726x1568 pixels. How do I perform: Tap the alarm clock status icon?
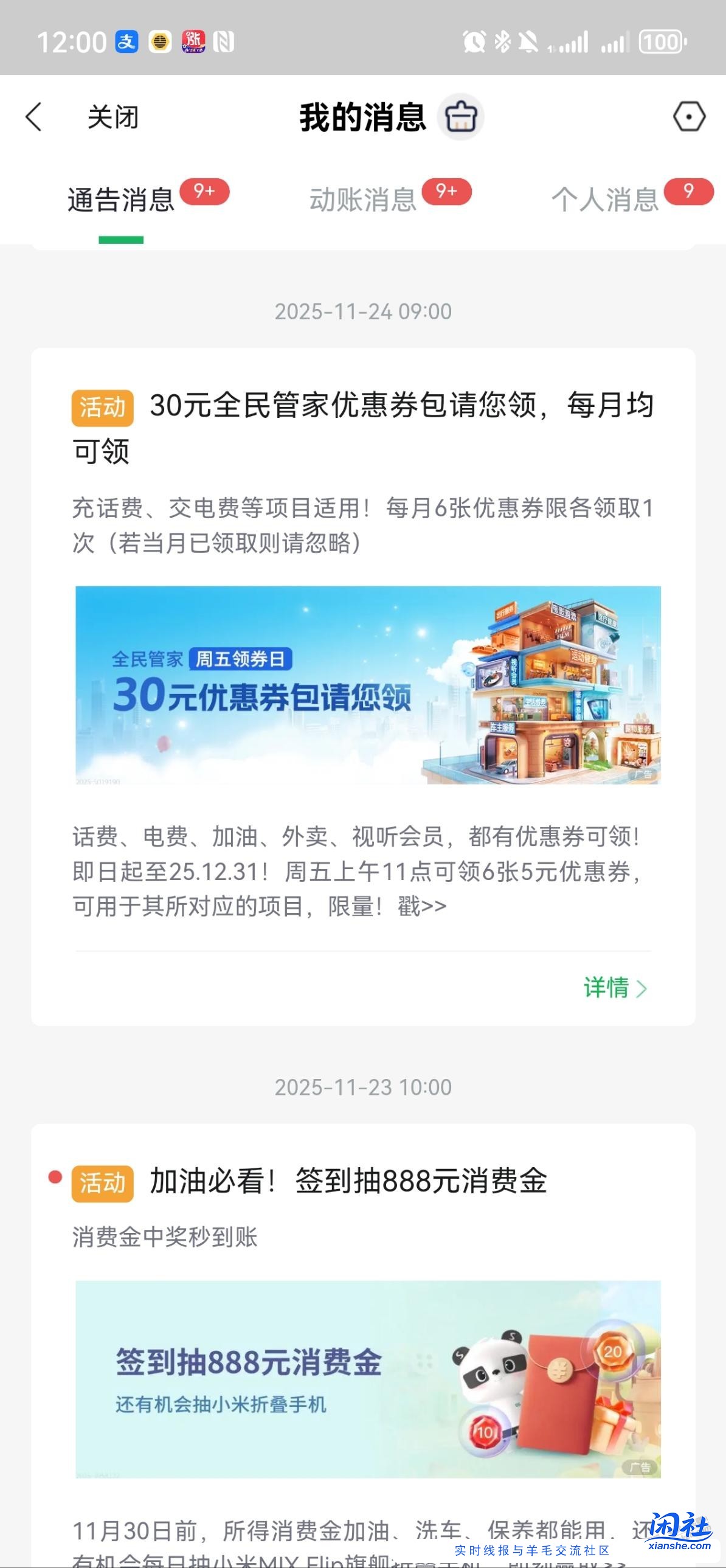point(475,40)
